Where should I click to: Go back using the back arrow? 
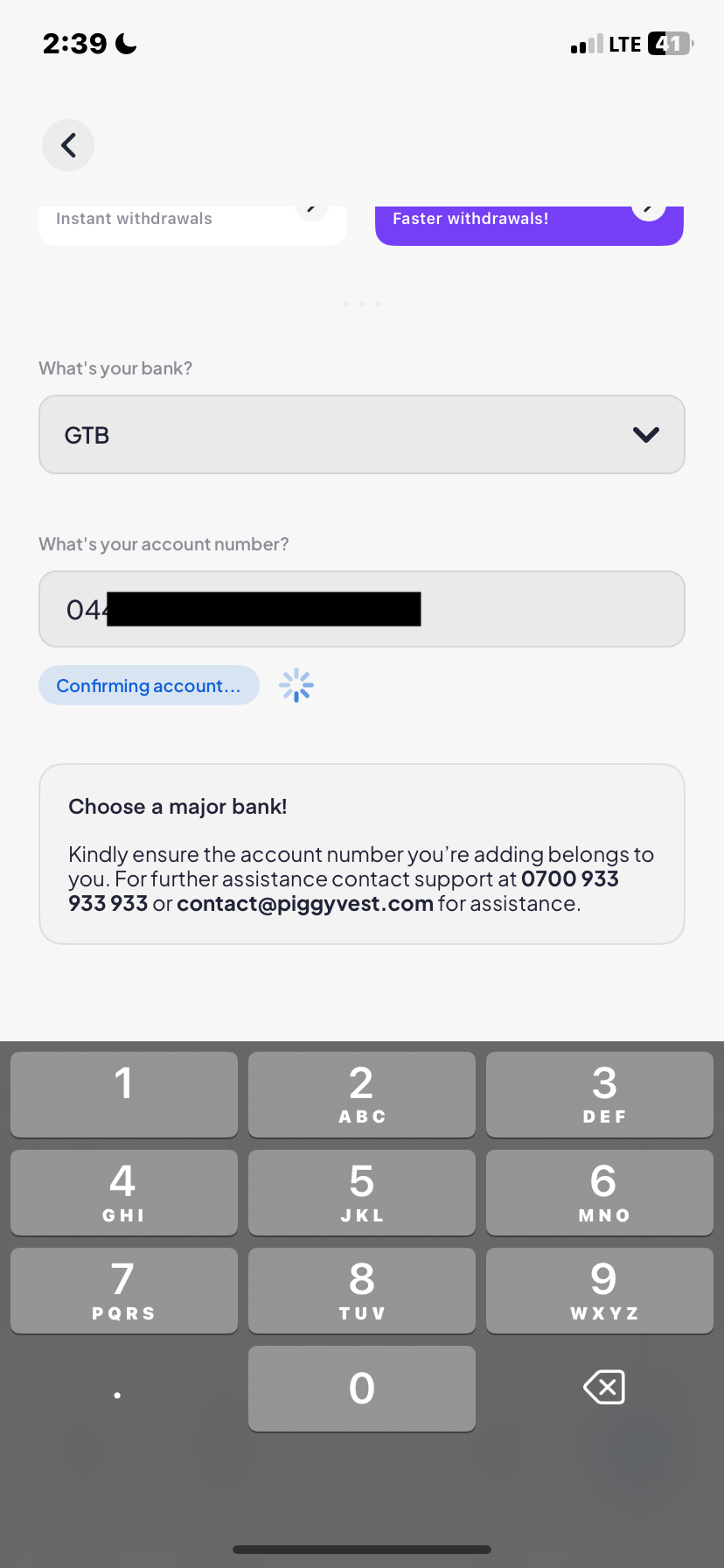[68, 145]
